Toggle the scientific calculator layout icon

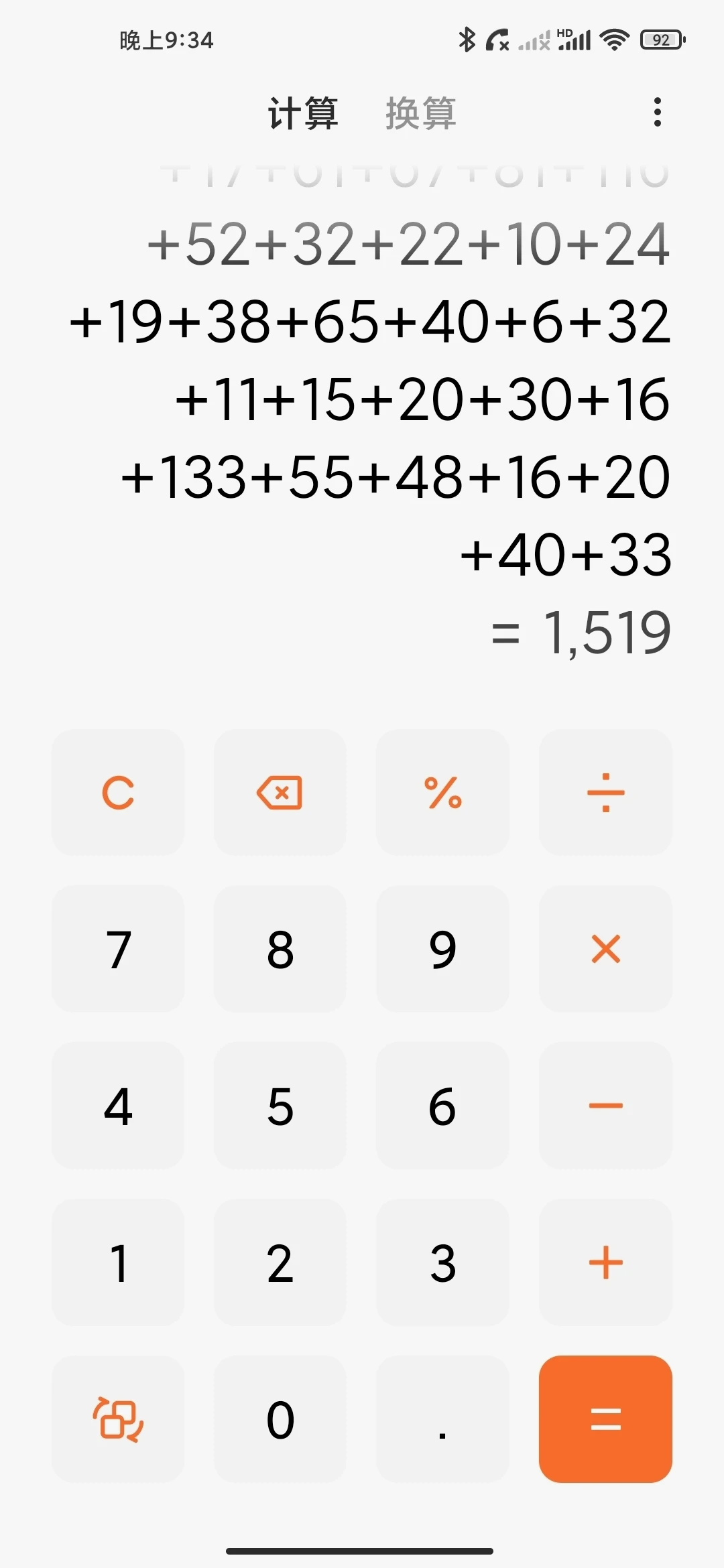pos(118,1419)
